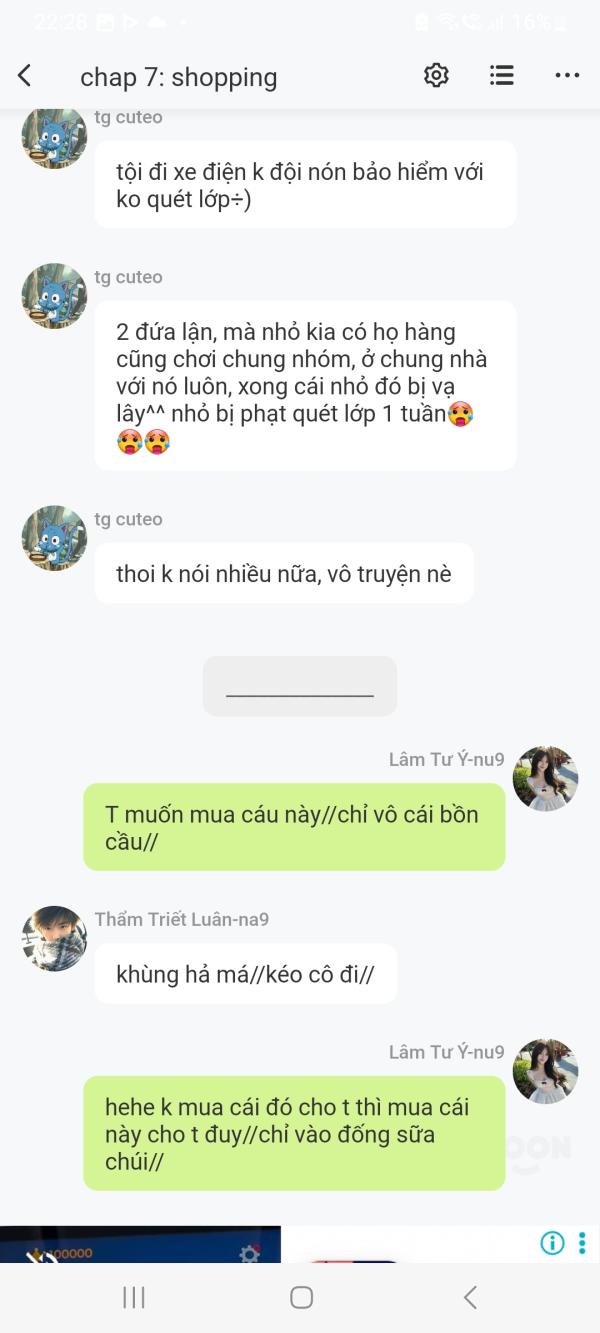Open system recent apps

133,1297
